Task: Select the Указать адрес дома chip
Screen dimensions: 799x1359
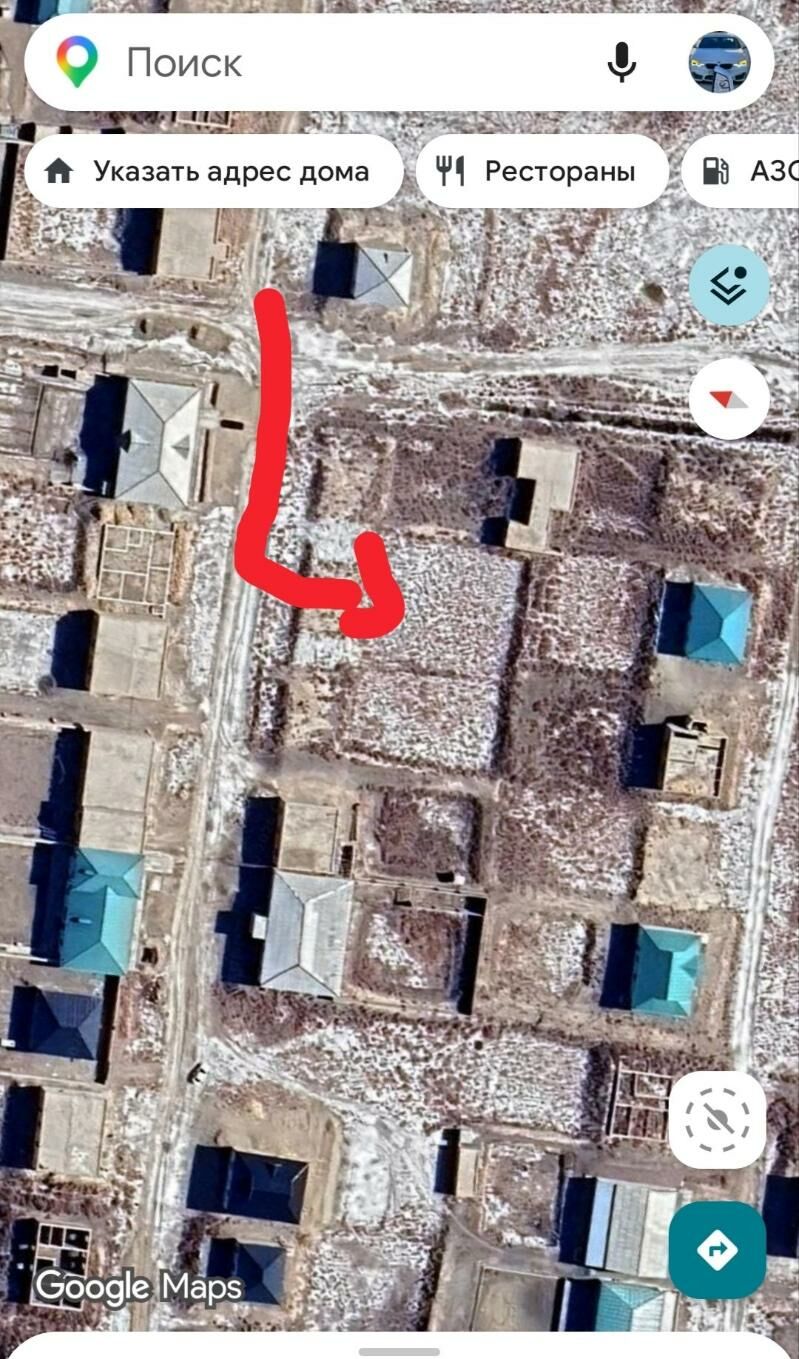Action: 213,171
